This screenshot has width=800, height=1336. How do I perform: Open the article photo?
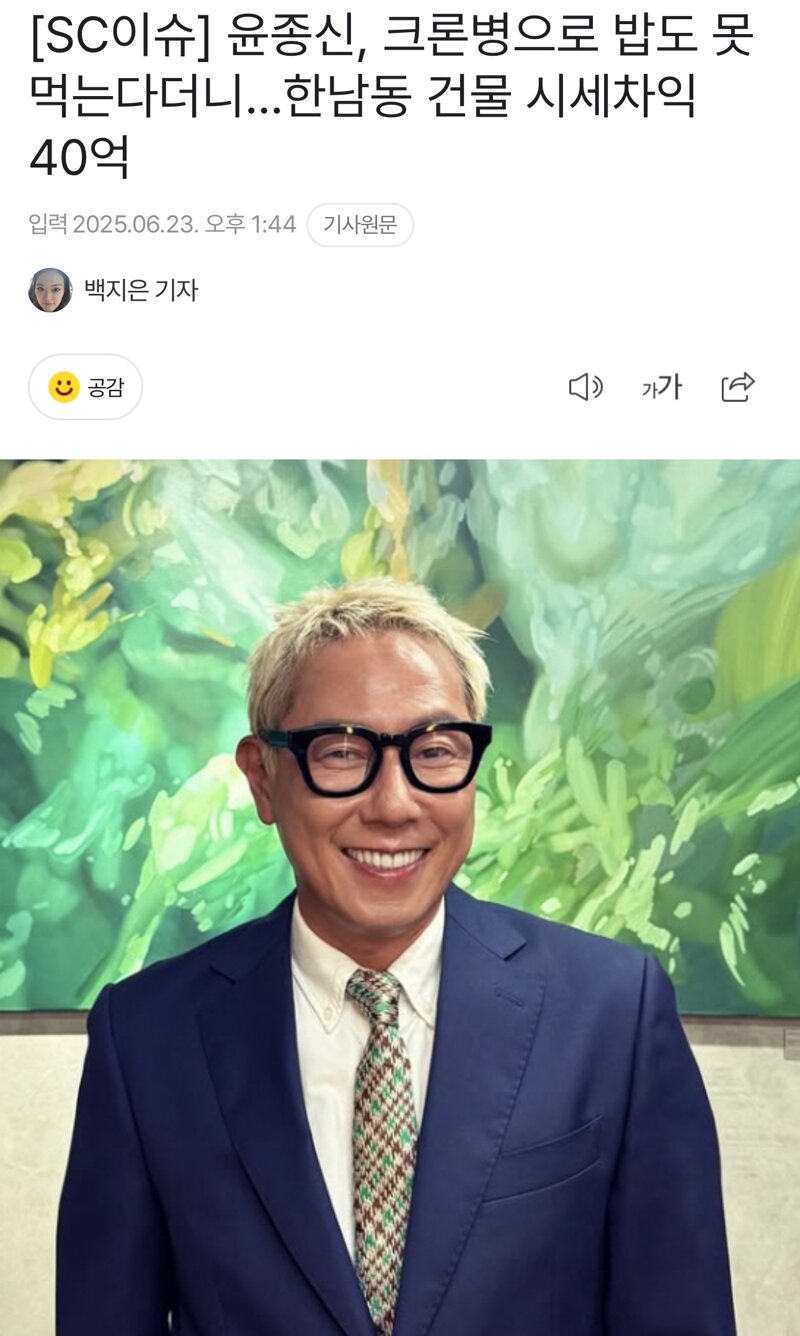(x=400, y=898)
